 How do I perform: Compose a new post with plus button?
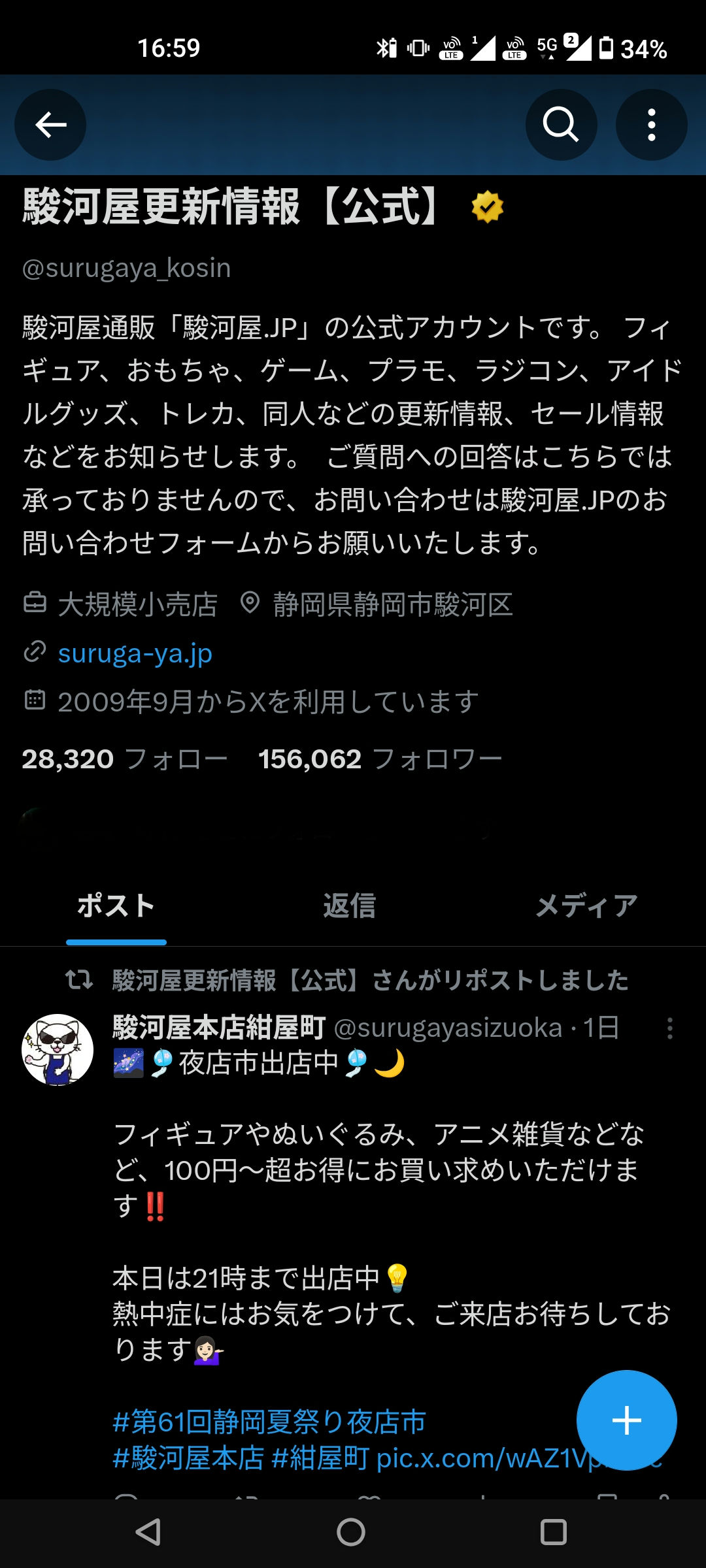coord(626,1420)
